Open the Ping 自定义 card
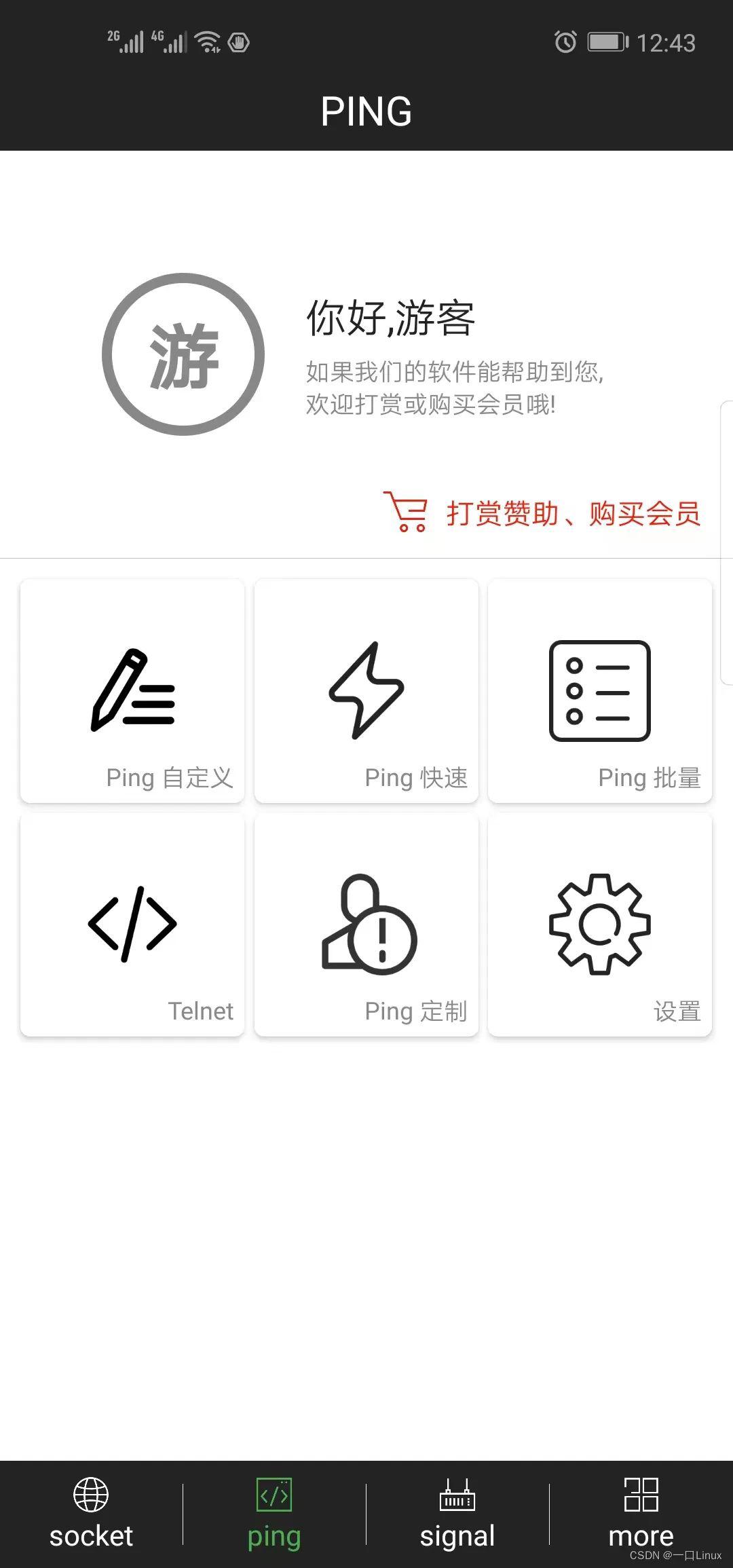Viewport: 733px width, 1568px height. coord(132,691)
